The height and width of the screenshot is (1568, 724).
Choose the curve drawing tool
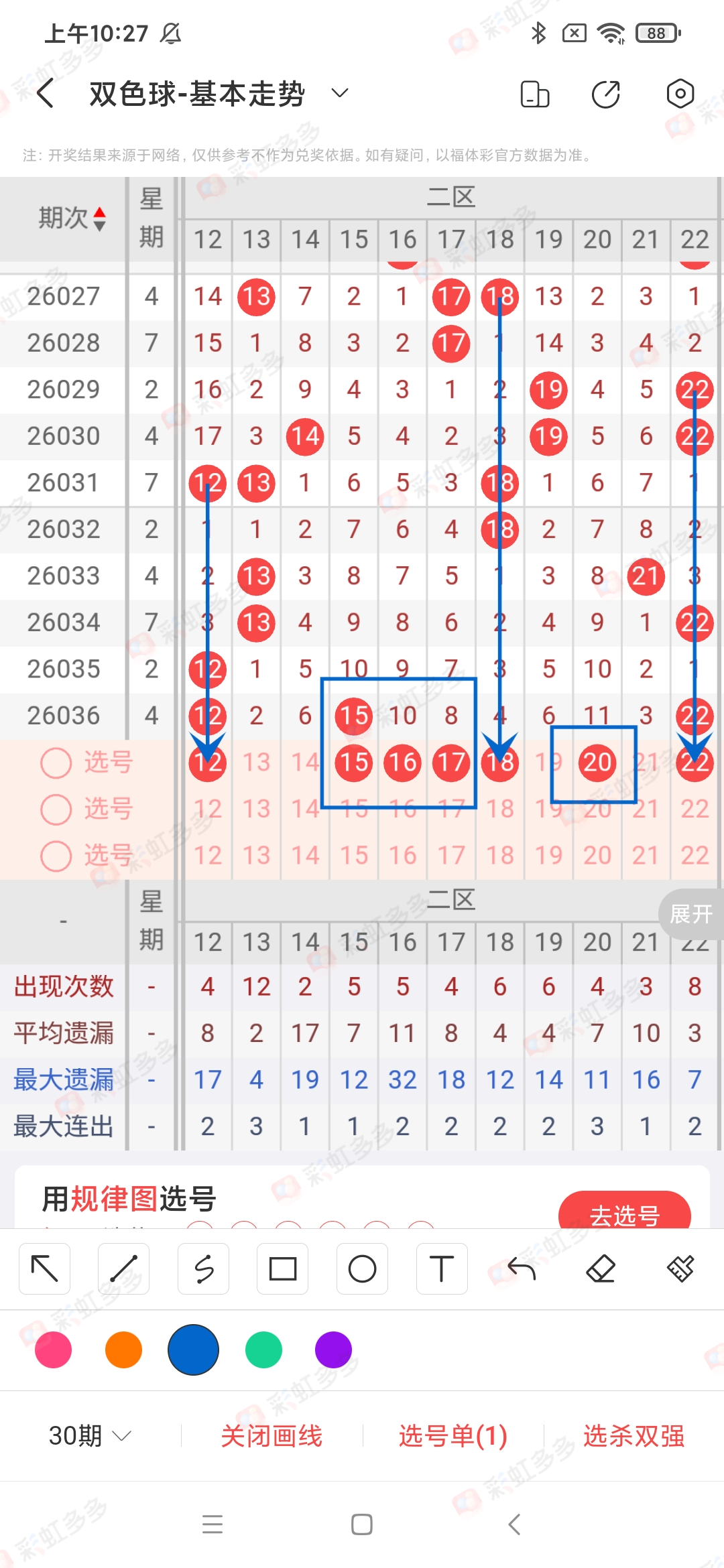pos(203,1268)
